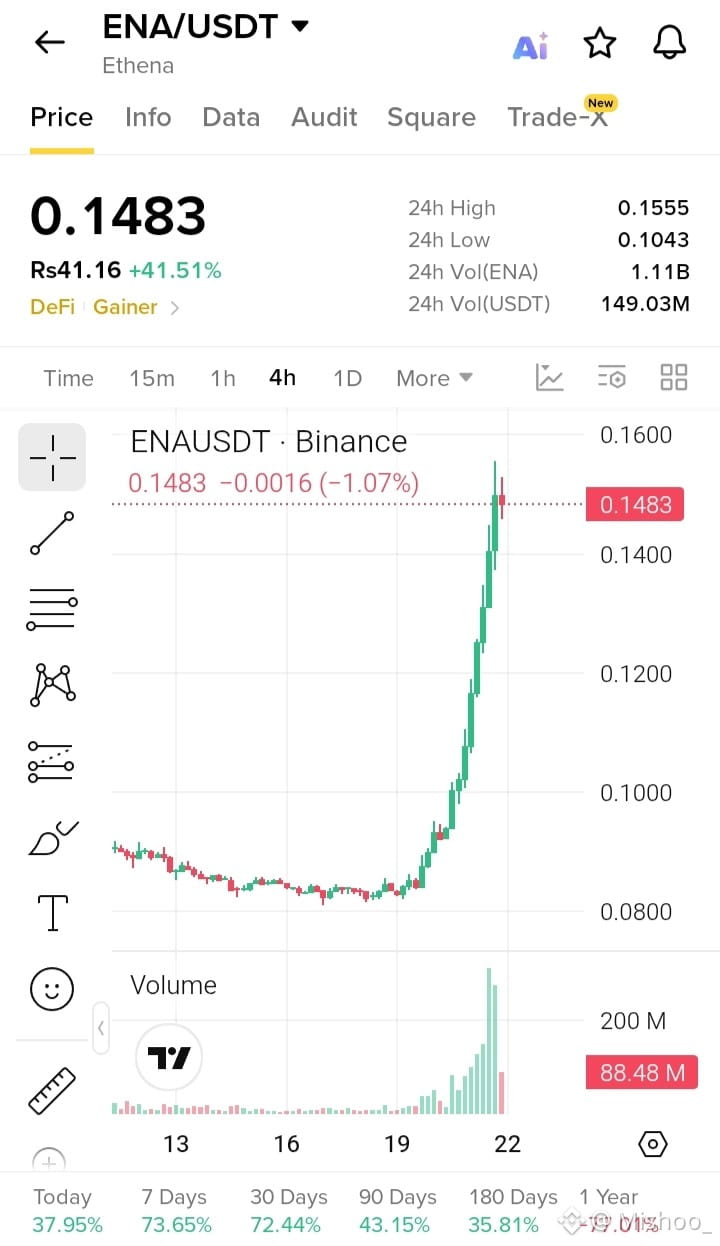Open the chart indicators icon
Image resolution: width=720 pixels, height=1246 pixels.
click(x=550, y=377)
